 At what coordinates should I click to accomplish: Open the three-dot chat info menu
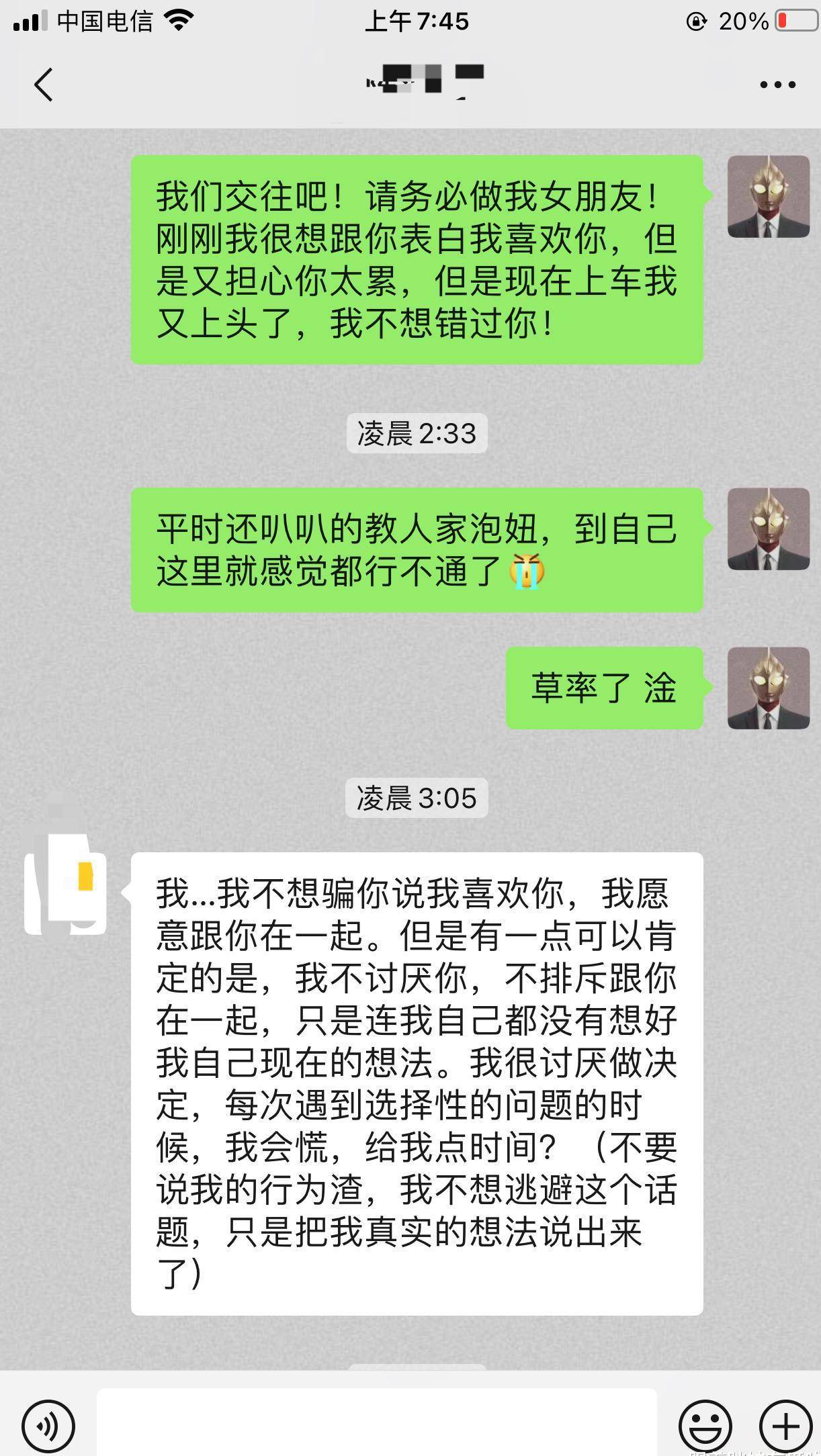point(777,85)
